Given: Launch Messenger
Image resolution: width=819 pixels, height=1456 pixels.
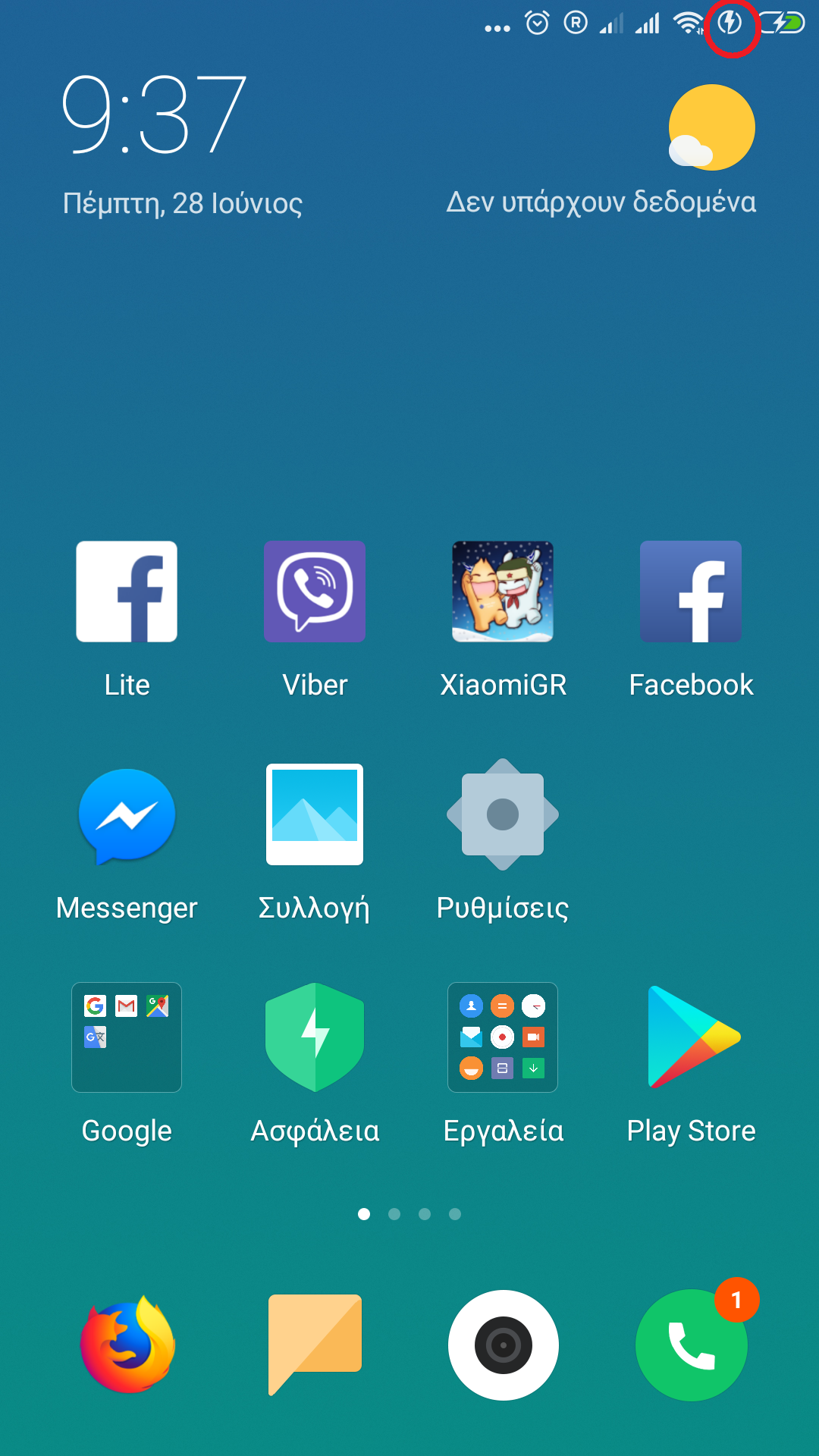Looking at the screenshot, I should [127, 815].
